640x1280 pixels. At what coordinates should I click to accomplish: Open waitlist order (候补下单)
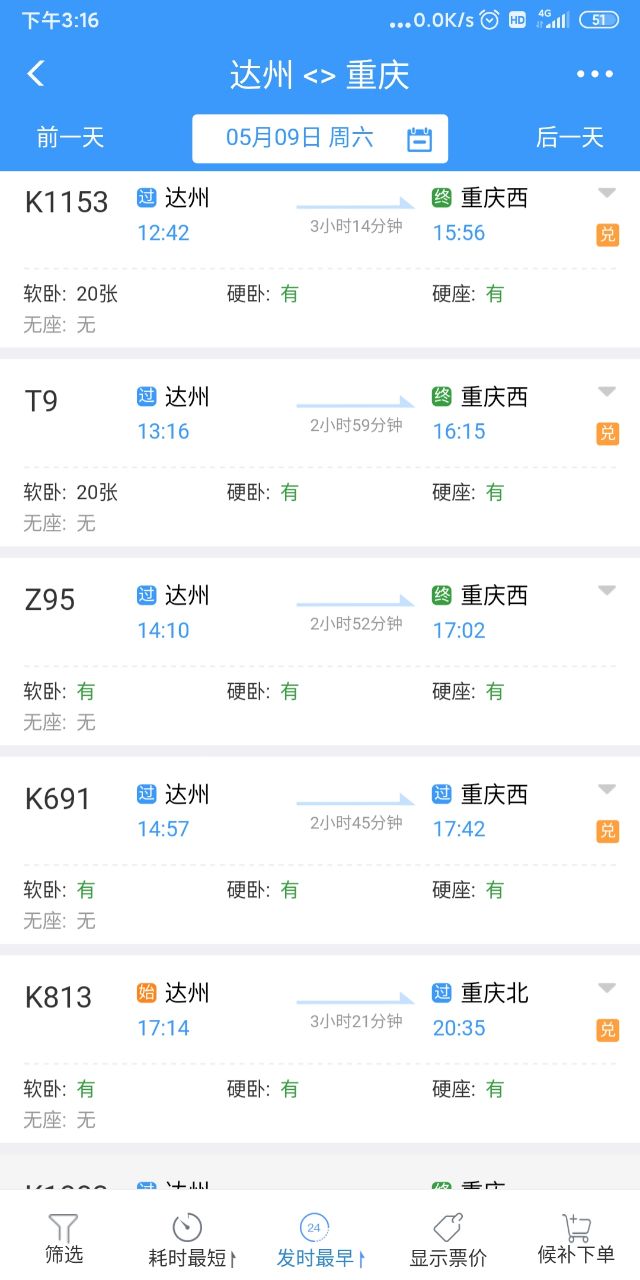[576, 1238]
